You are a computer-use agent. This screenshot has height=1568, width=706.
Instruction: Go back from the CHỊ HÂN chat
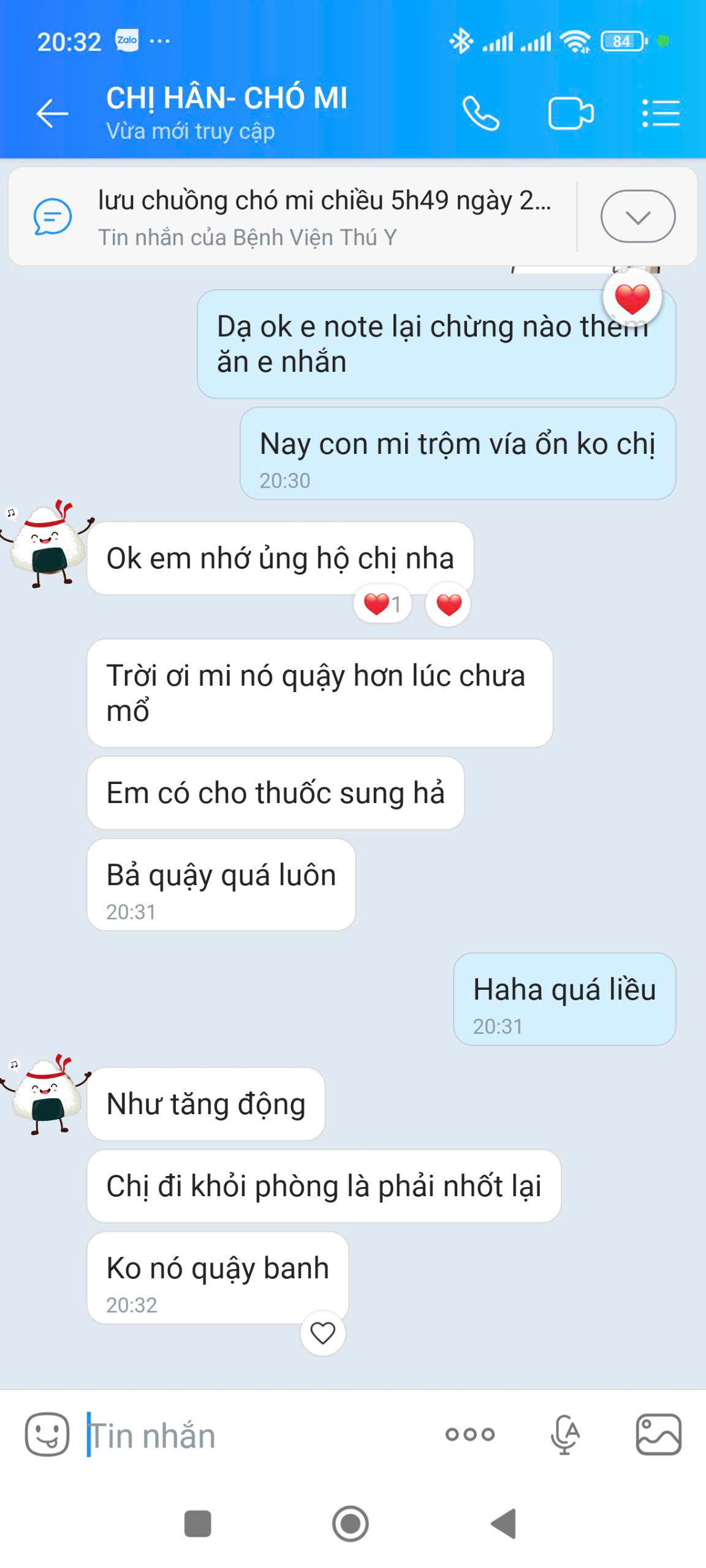tap(51, 113)
